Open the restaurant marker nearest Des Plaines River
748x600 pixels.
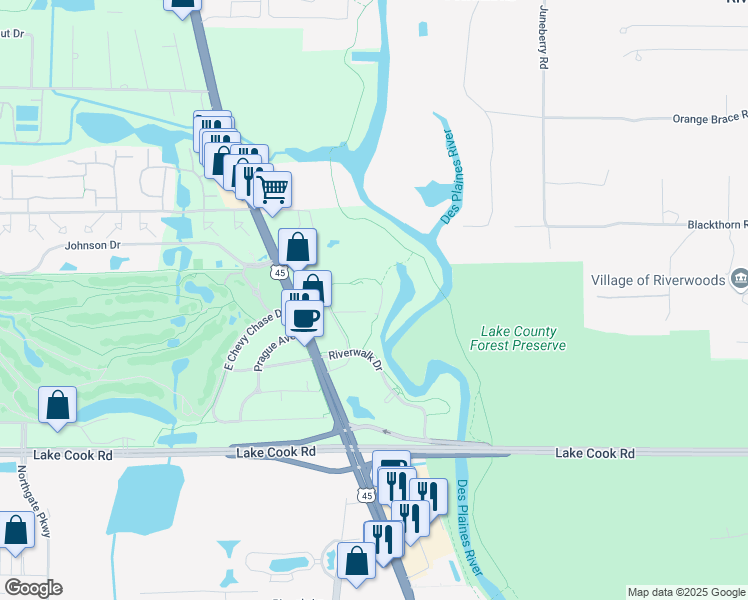coord(428,498)
